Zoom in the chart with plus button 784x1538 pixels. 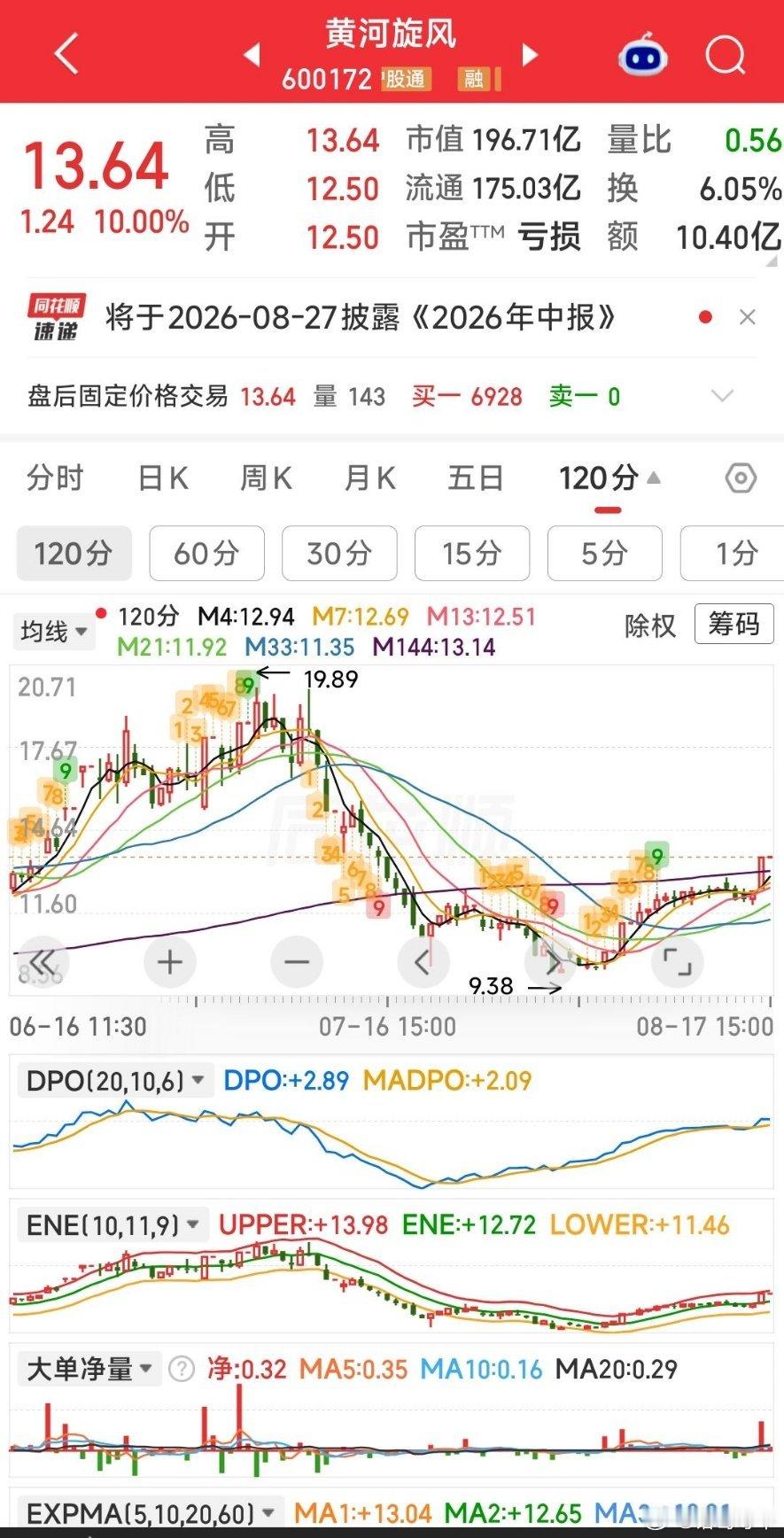(169, 961)
